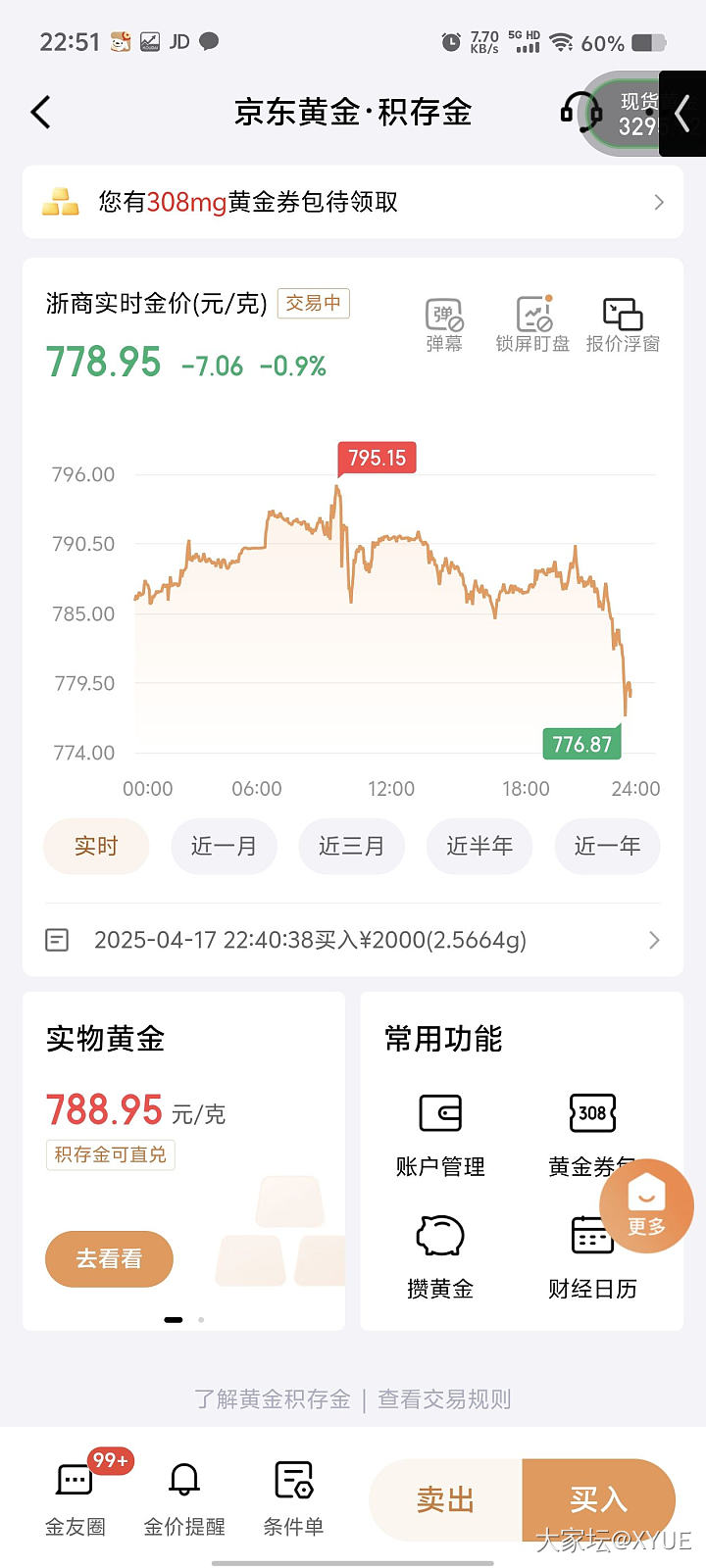Open customer service headset icon
Viewport: 706px width, 1568px height.
point(580,113)
